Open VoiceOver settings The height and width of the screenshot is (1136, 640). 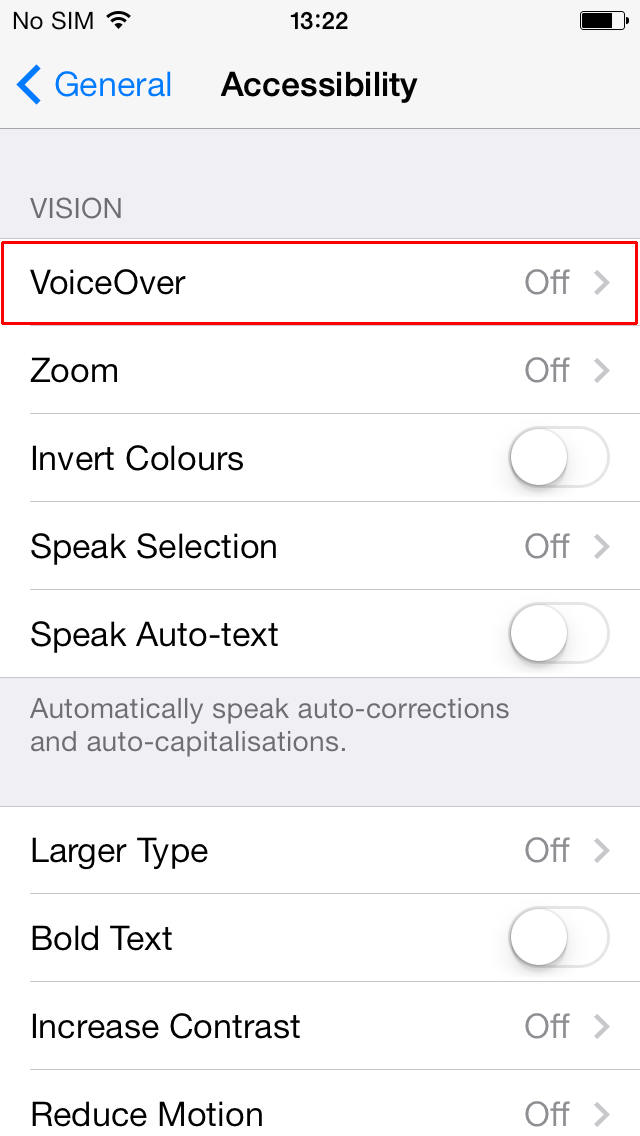[320, 283]
